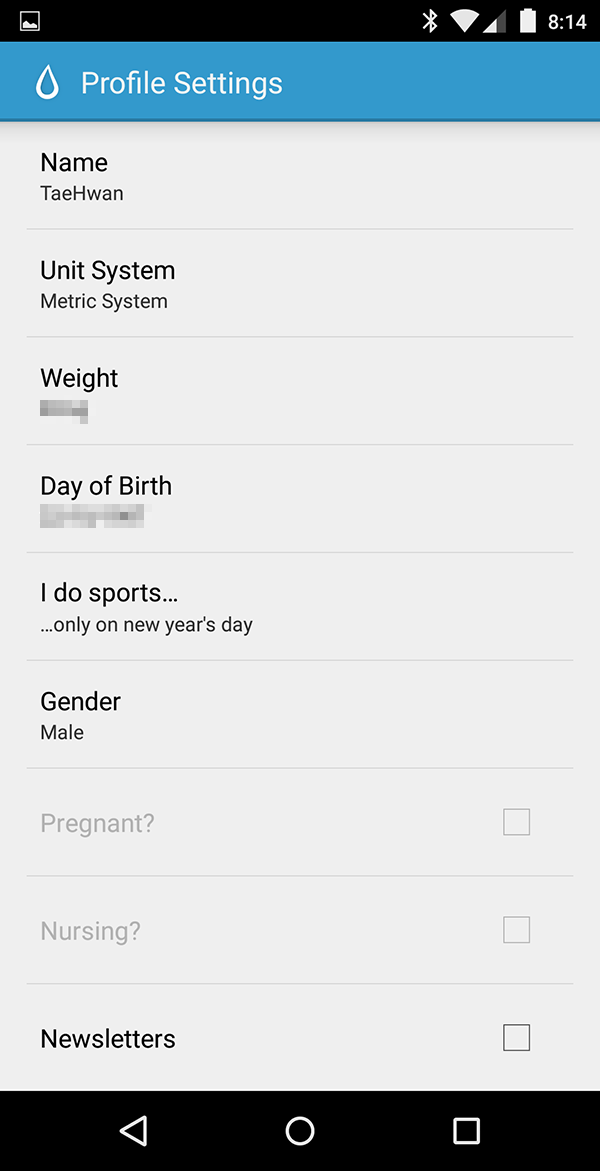Tap the water drop icon in the header
Viewport: 600px width, 1171px height.
click(47, 82)
